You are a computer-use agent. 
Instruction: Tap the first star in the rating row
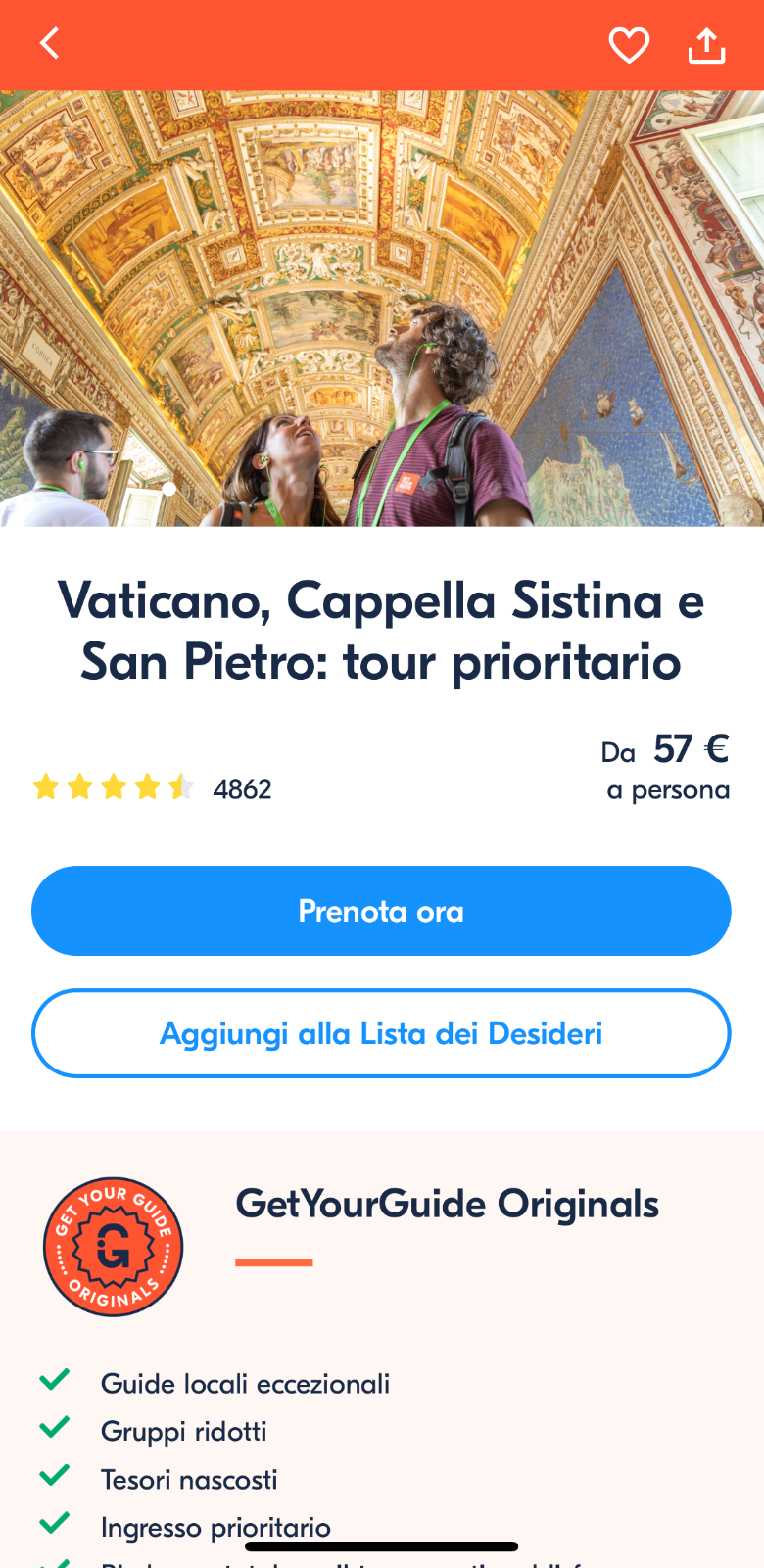[x=46, y=786]
